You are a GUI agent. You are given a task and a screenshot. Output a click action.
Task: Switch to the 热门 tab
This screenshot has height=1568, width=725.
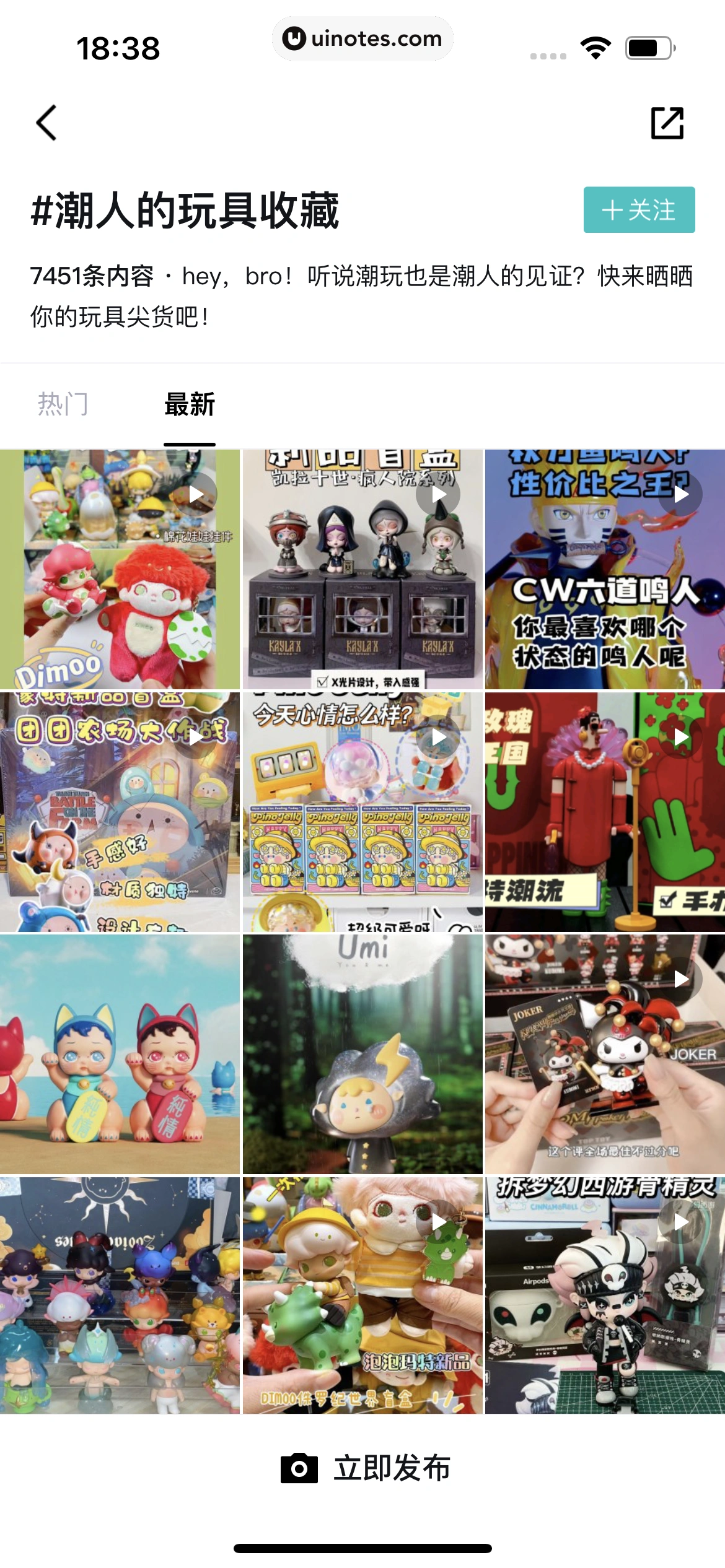click(63, 404)
